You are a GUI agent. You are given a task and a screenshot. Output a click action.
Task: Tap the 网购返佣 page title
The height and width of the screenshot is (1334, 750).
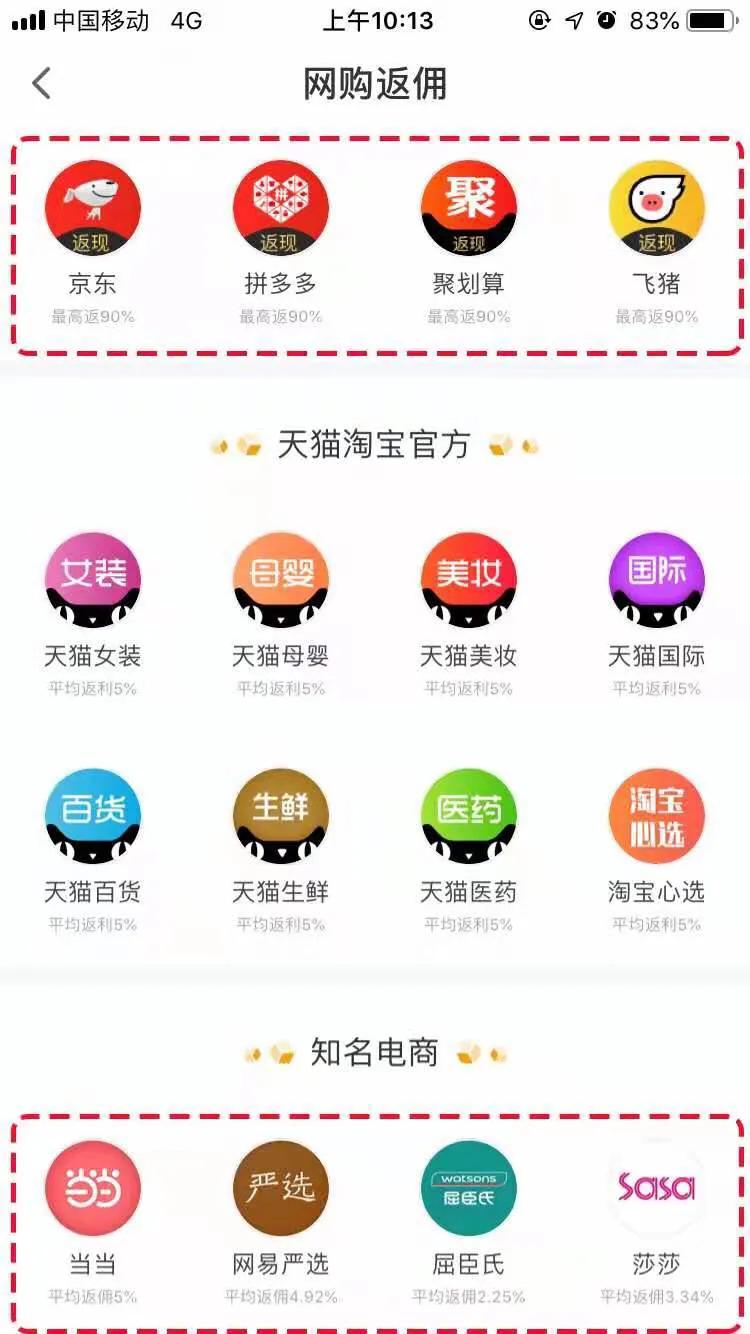pyautogui.click(x=375, y=84)
